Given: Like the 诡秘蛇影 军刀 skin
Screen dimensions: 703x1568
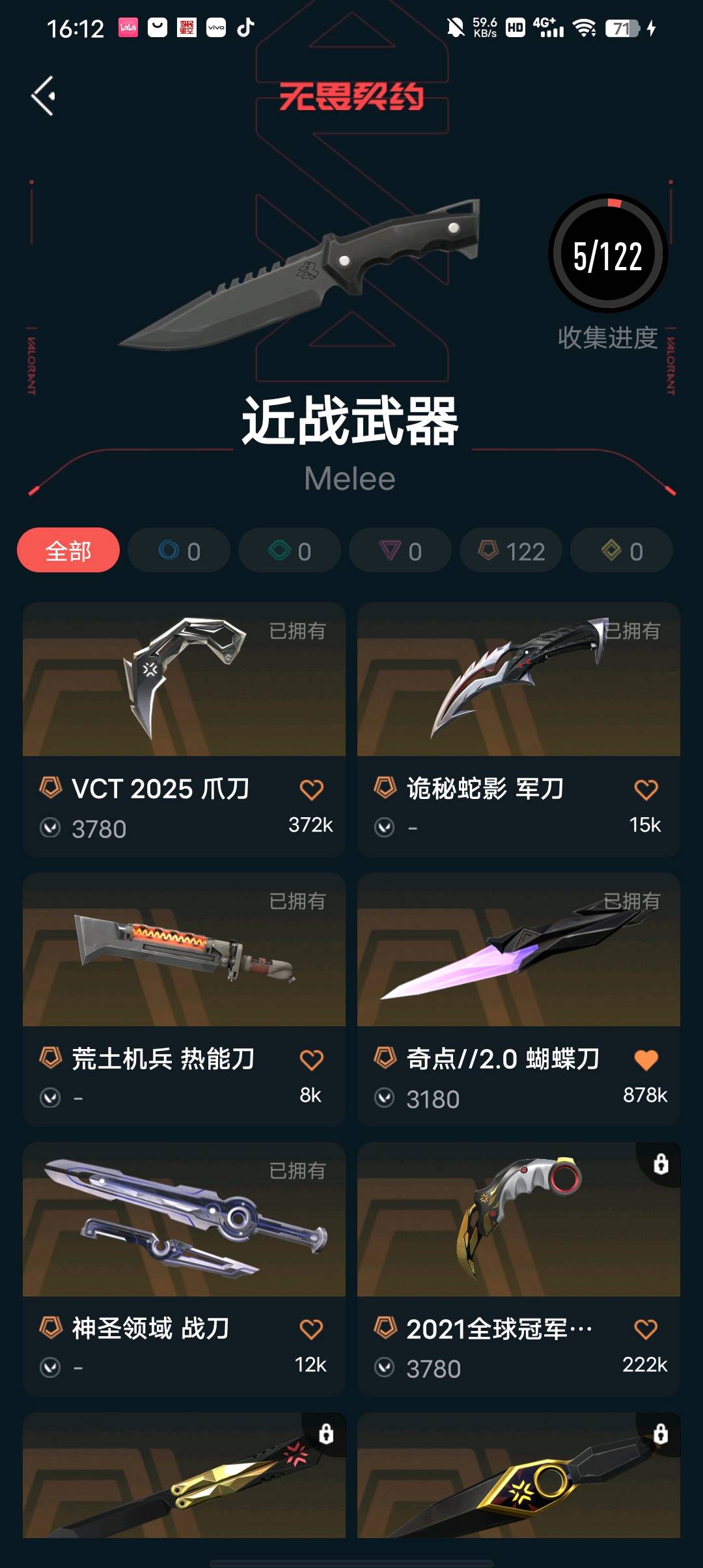Looking at the screenshot, I should click(646, 789).
